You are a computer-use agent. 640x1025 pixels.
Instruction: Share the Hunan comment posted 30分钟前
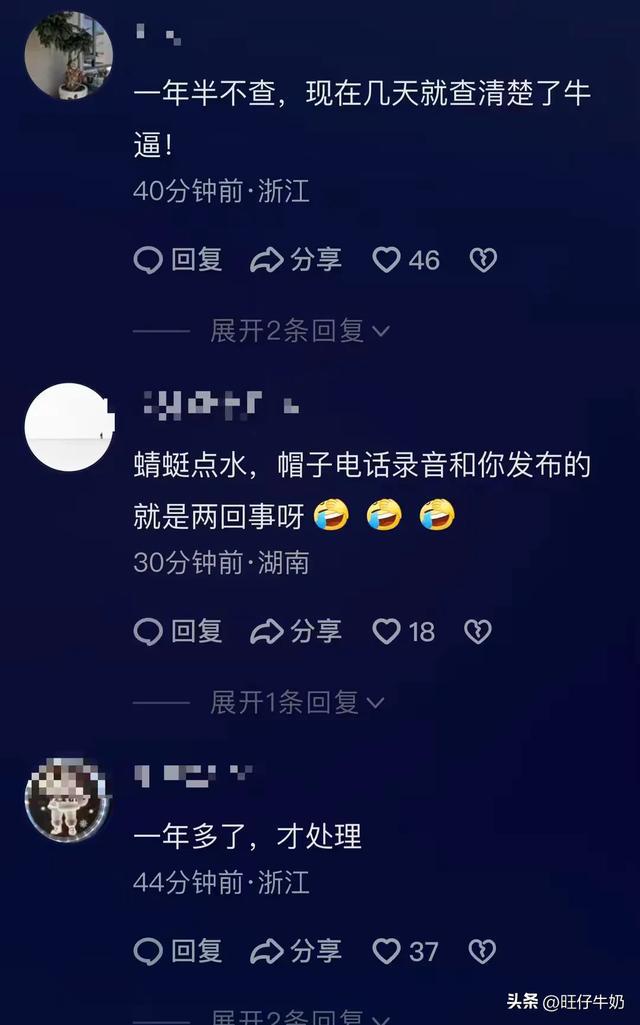pos(295,631)
